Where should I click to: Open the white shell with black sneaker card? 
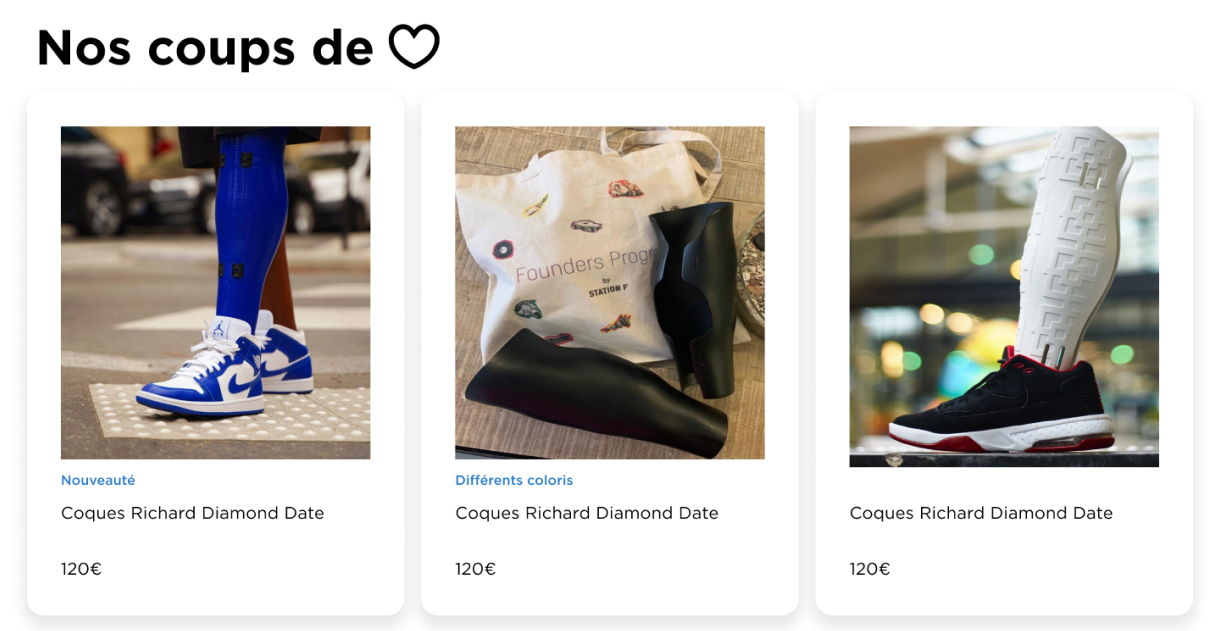[x=1003, y=297]
